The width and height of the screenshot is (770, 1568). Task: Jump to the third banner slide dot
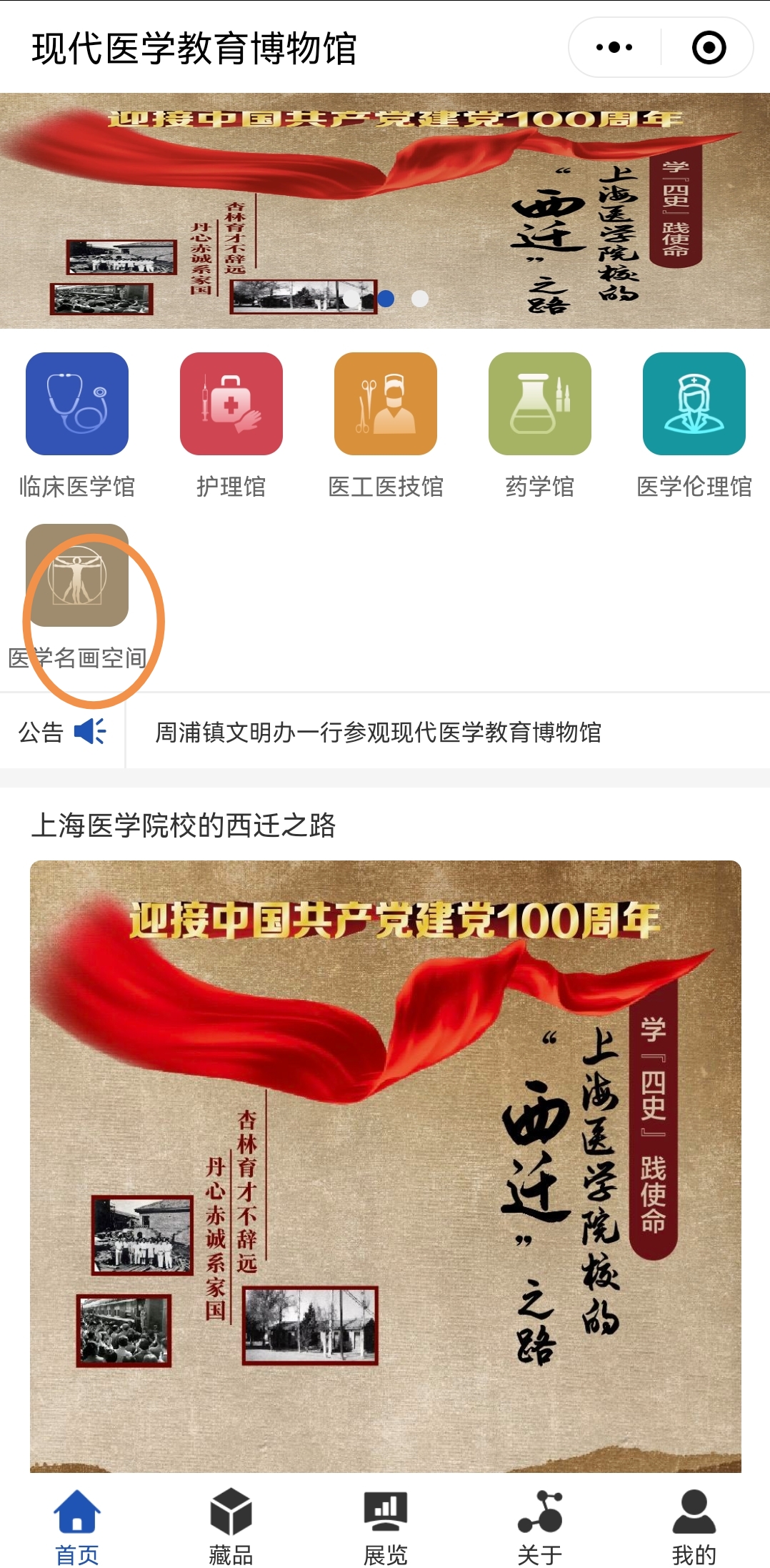[x=420, y=299]
